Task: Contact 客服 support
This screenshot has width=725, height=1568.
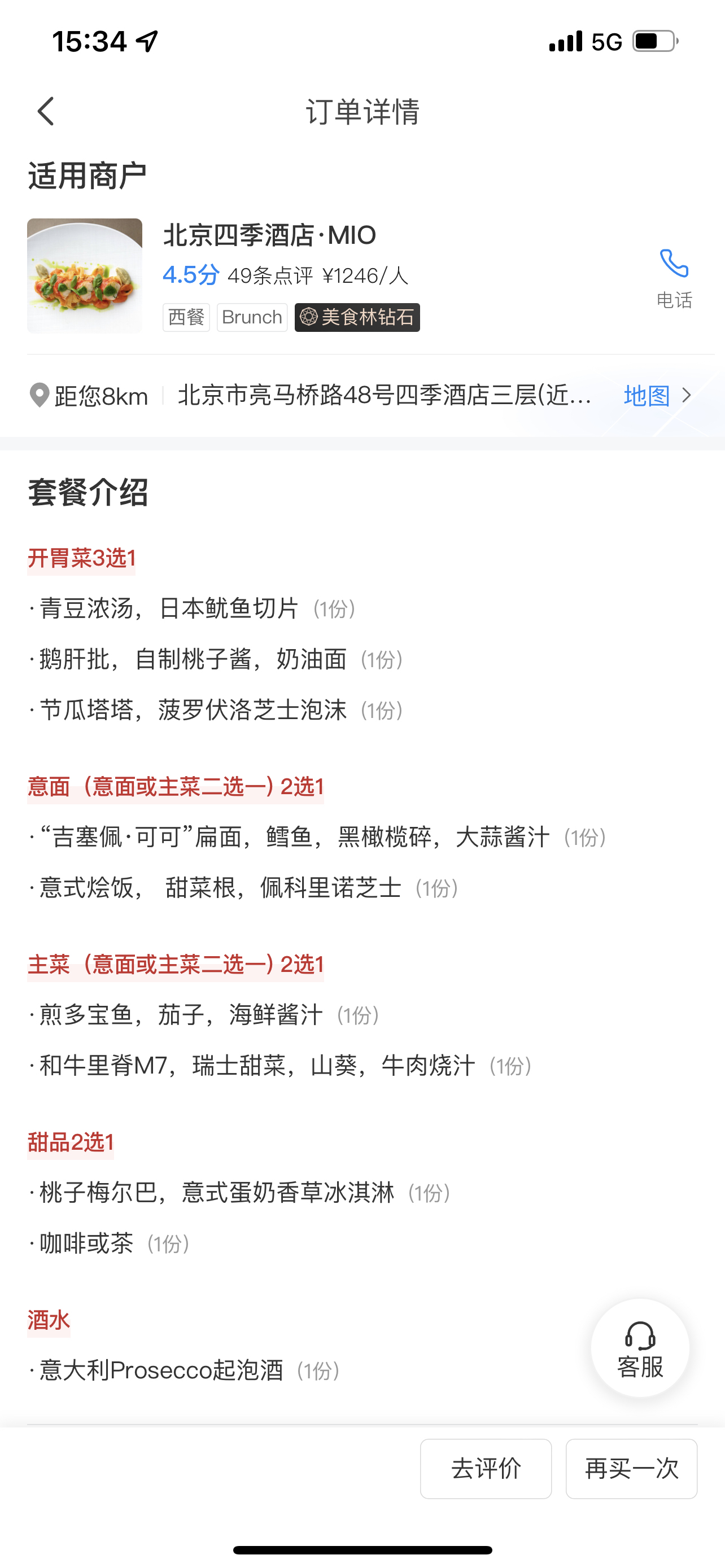Action: point(640,1348)
